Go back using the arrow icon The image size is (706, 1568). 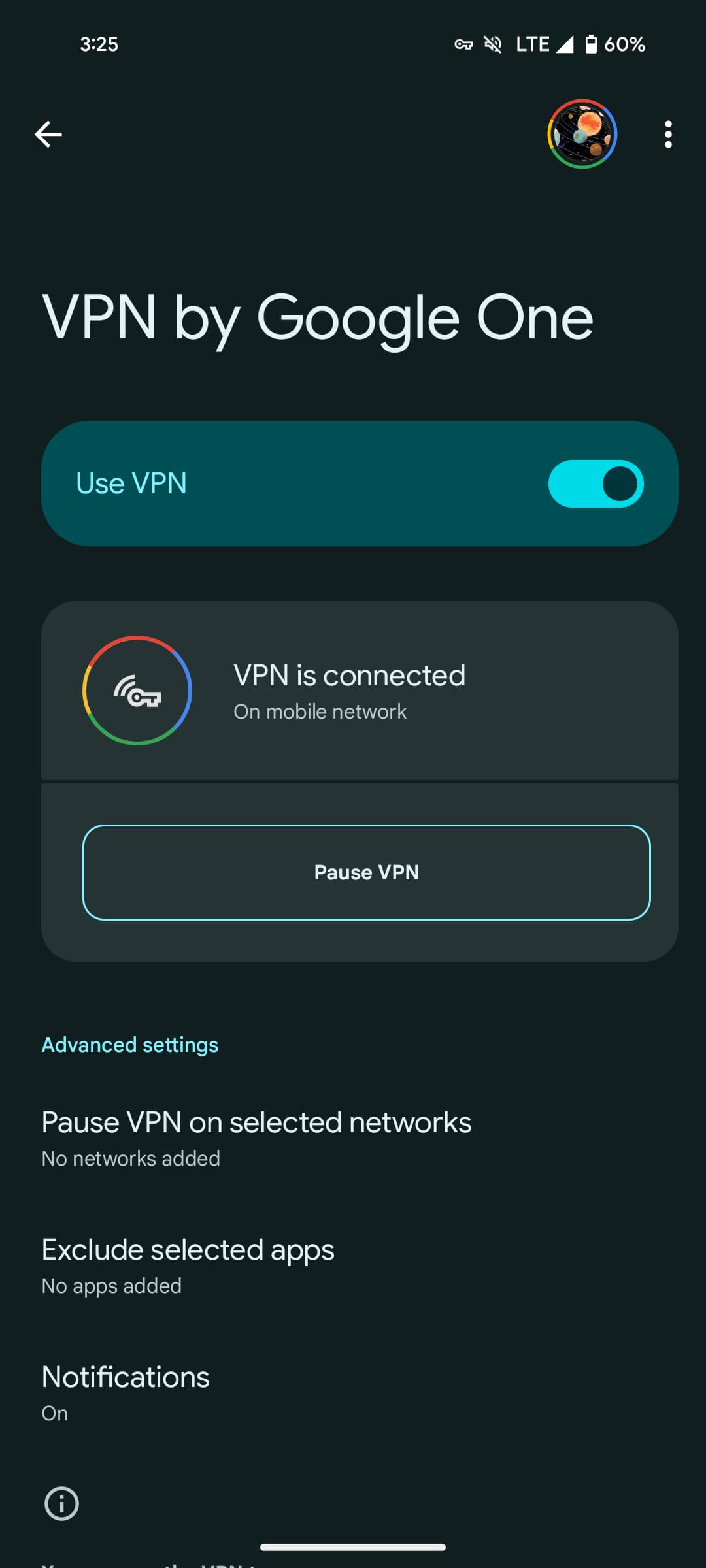[x=48, y=135]
